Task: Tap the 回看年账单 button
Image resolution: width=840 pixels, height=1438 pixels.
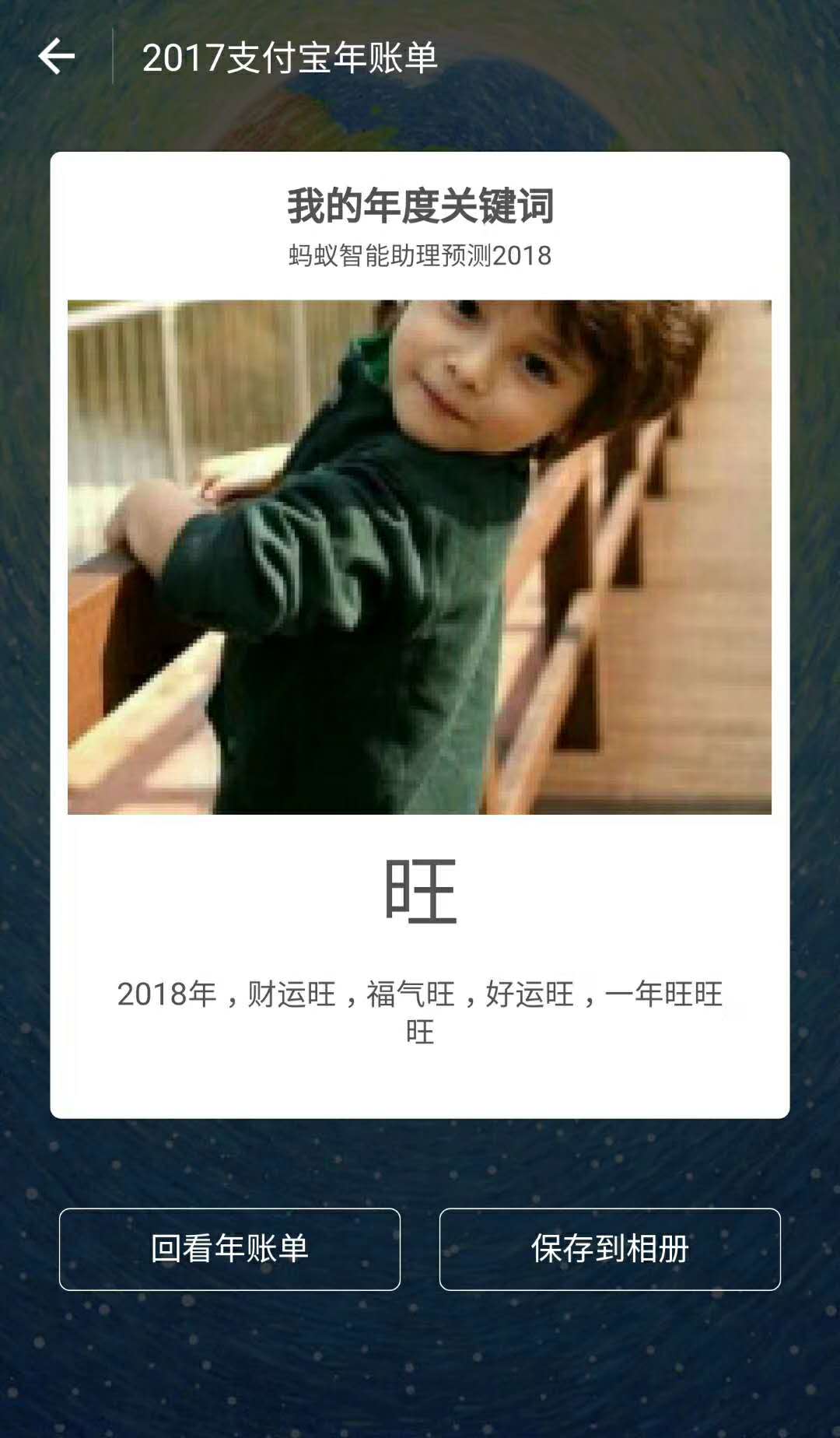Action: pyautogui.click(x=229, y=1249)
